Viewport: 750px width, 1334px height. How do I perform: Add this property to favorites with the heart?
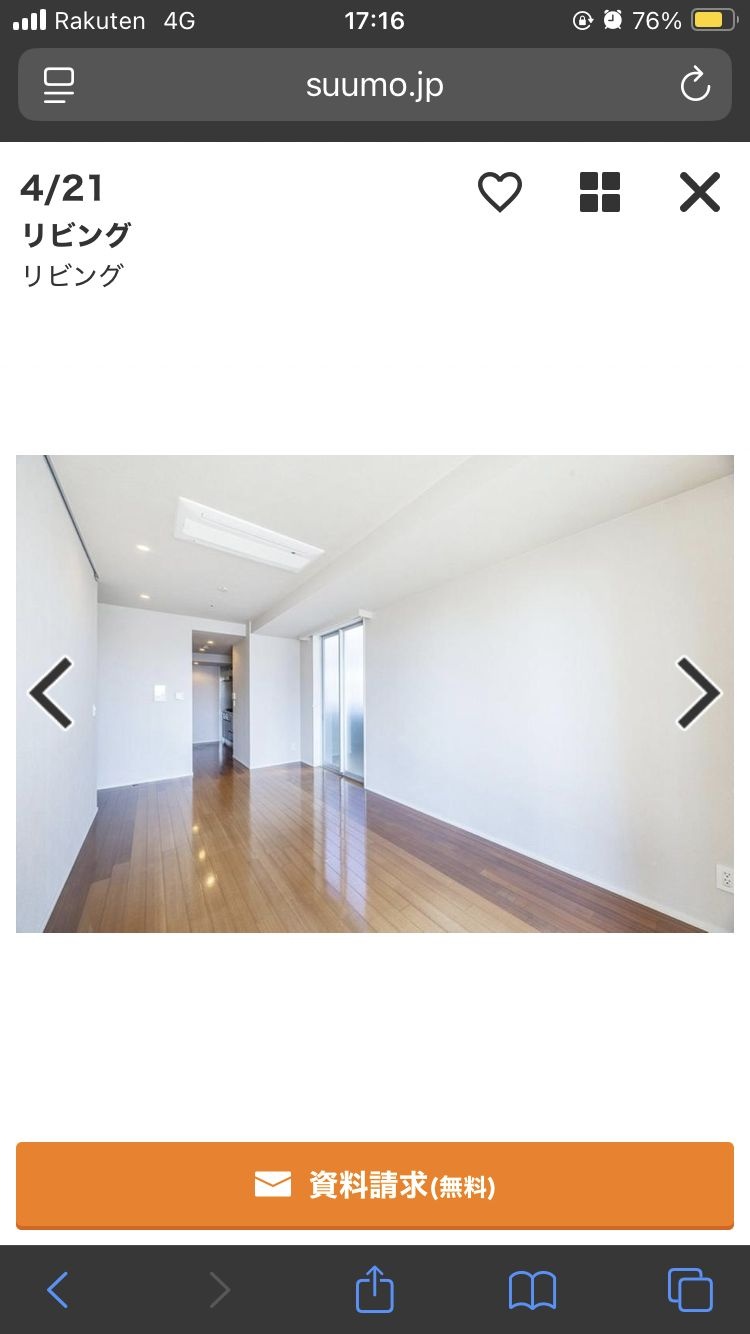pos(499,192)
